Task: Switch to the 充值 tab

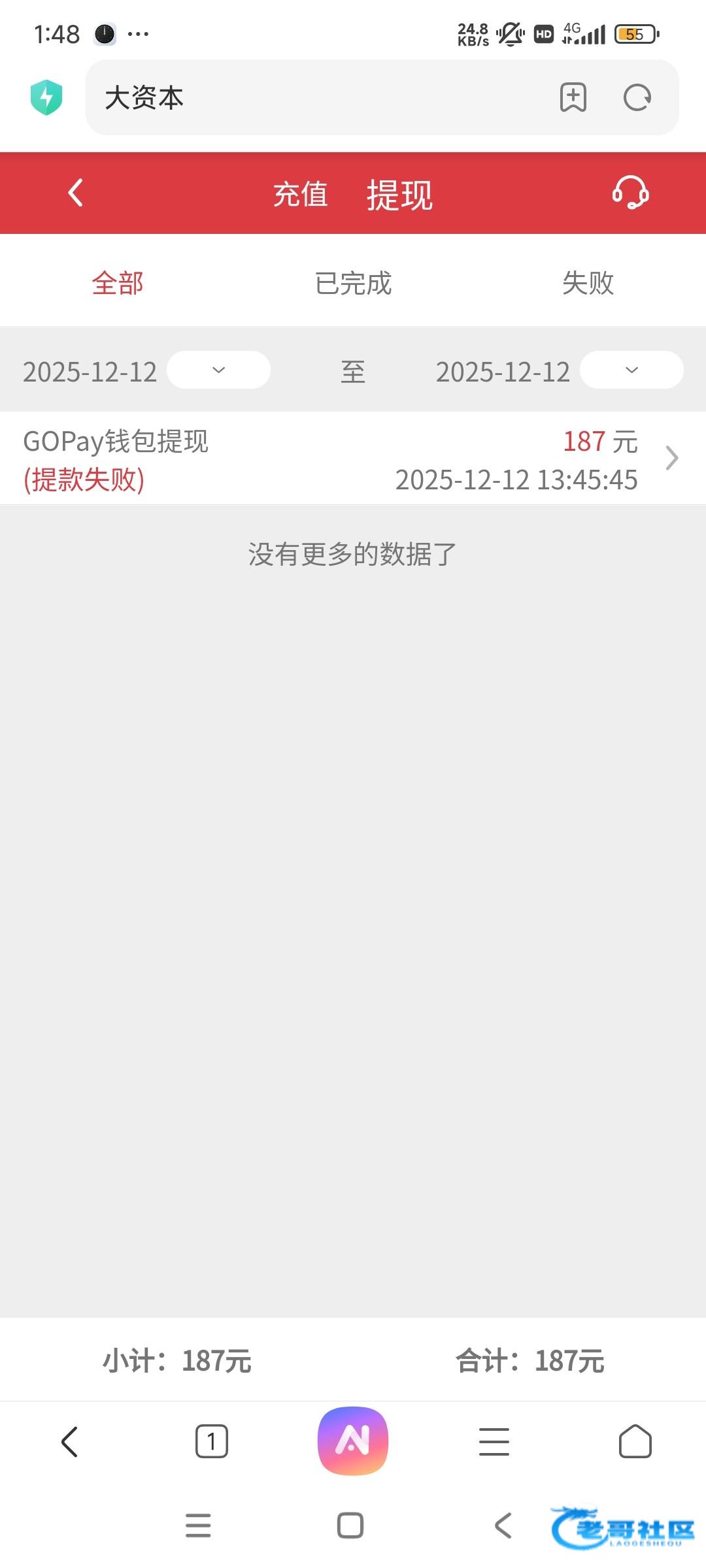Action: (300, 194)
